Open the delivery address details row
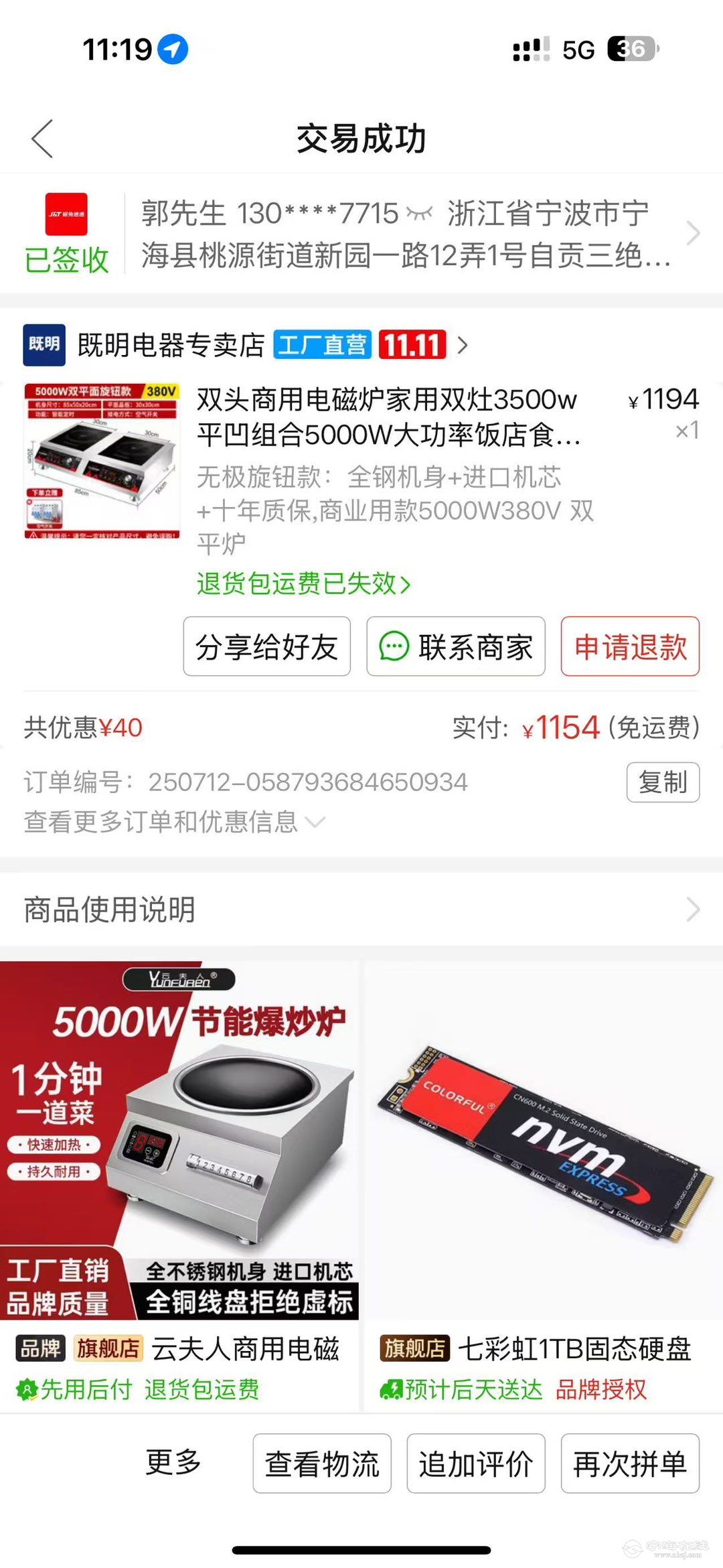723x1568 pixels. 405,234
